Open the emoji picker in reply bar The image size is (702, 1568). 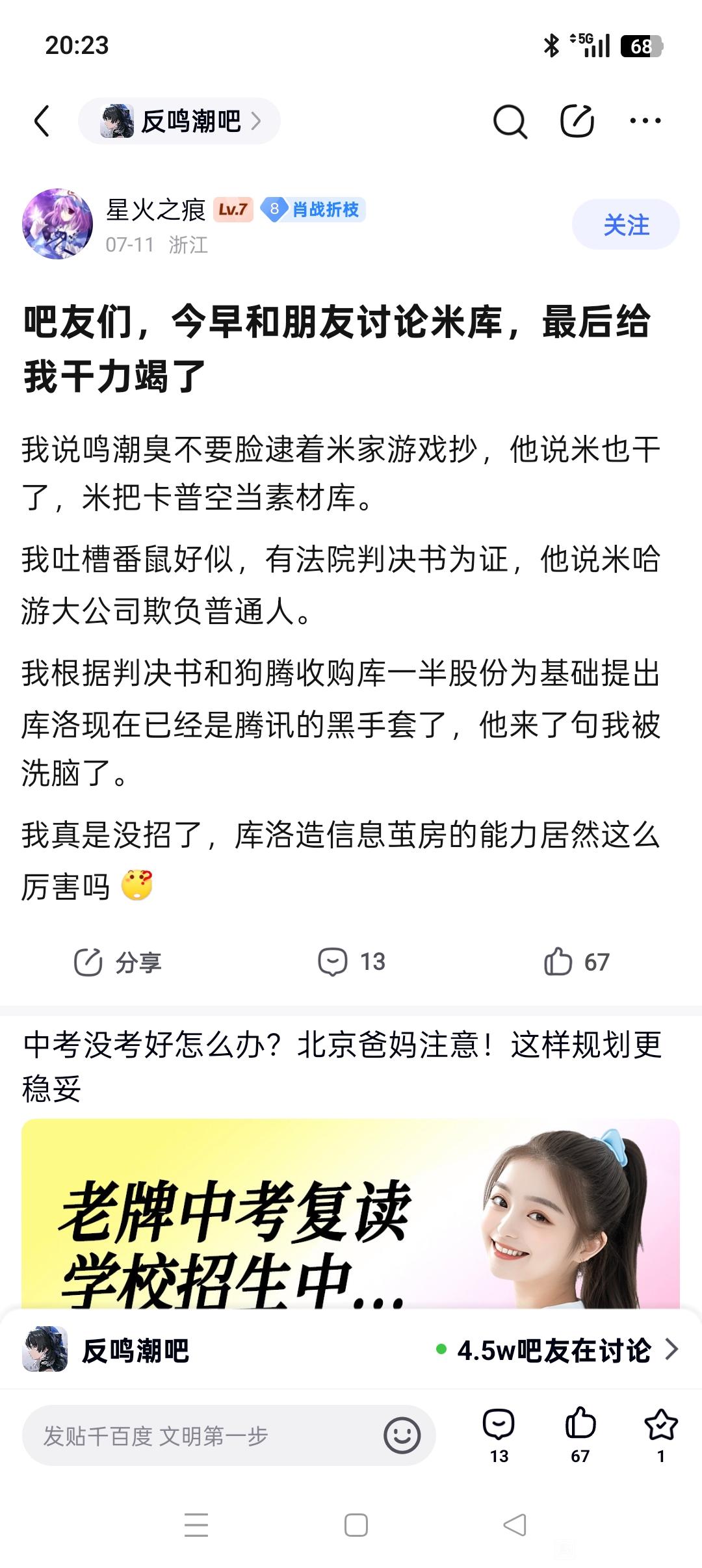[x=402, y=1435]
